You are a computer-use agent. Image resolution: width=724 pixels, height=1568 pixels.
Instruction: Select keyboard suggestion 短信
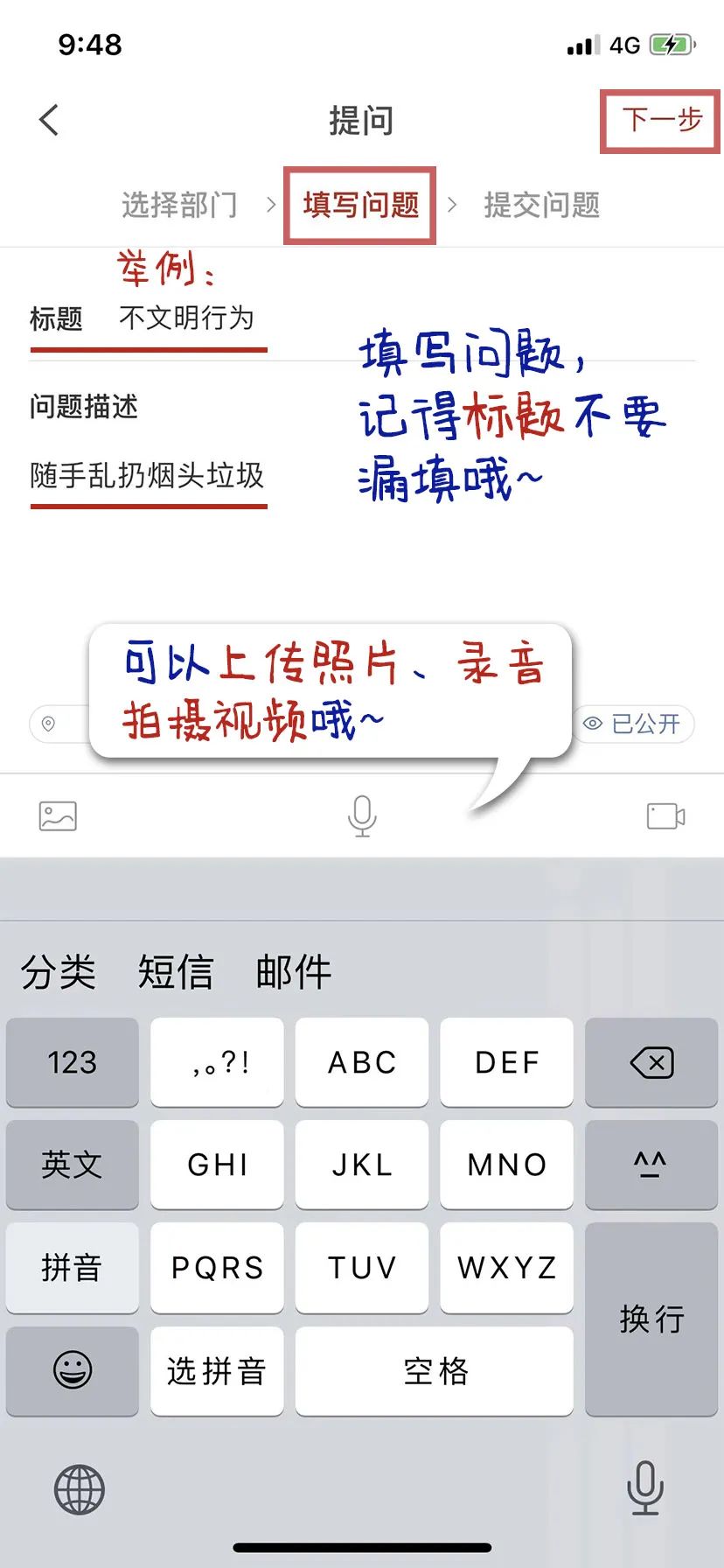176,972
